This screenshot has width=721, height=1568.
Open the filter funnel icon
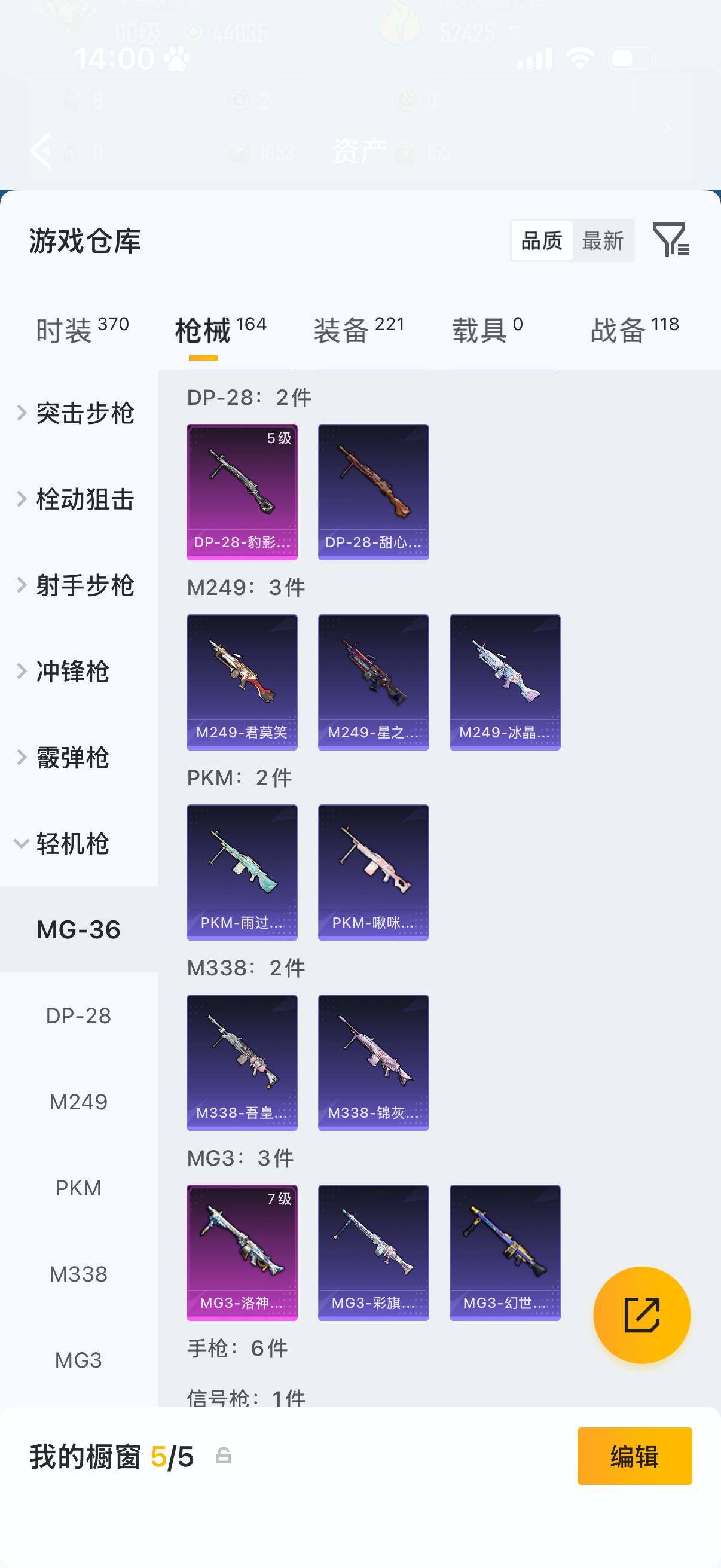(x=670, y=239)
